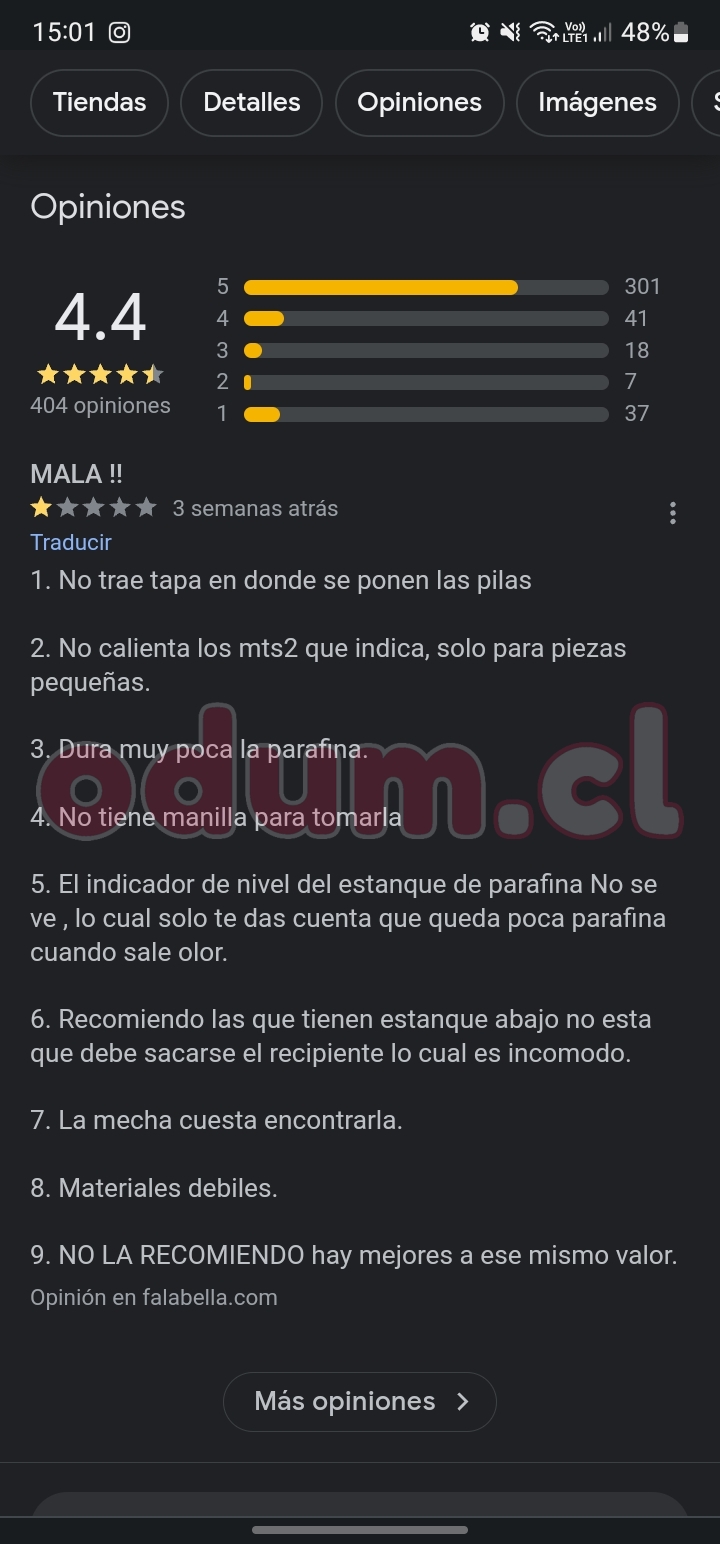The image size is (720, 1544).
Task: Go to the Imágenes chip
Action: (597, 102)
